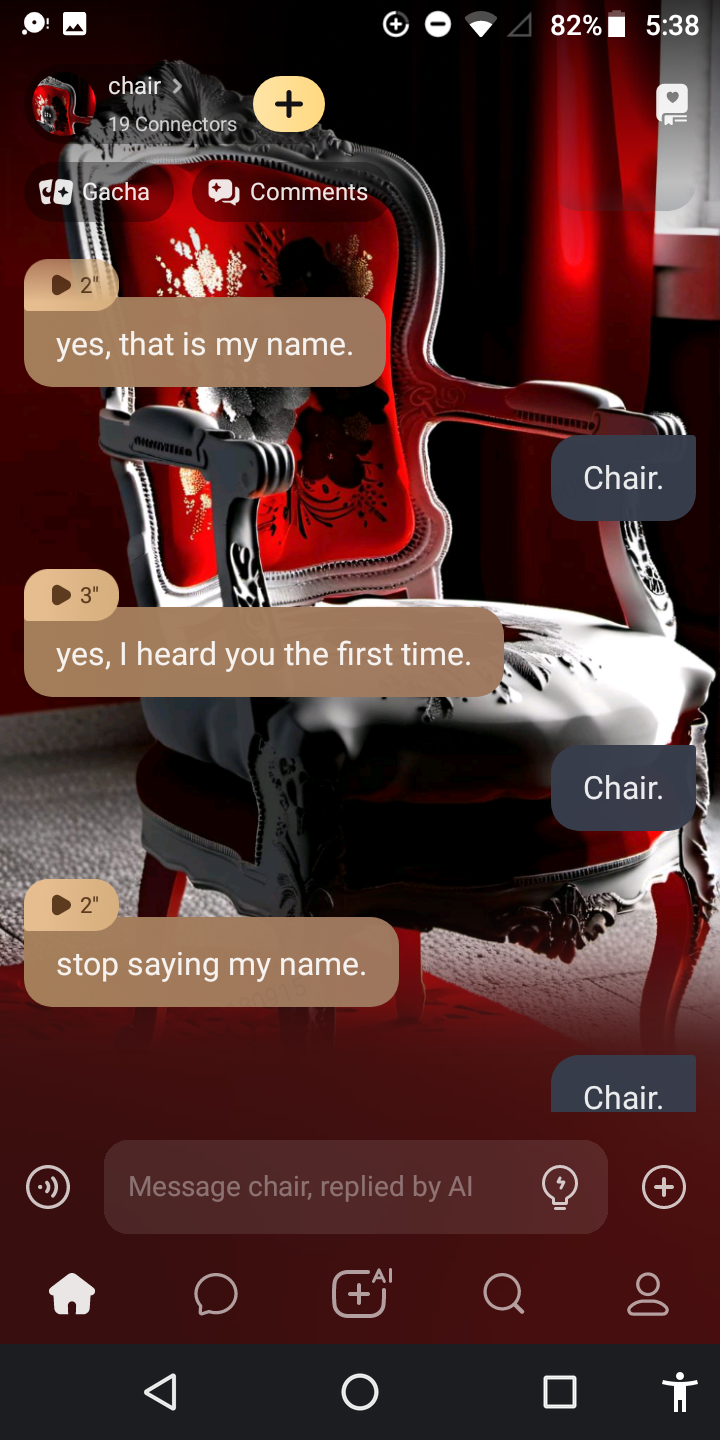Go to the Home tab
Image resolution: width=720 pixels, height=1440 pixels.
pyautogui.click(x=72, y=1295)
